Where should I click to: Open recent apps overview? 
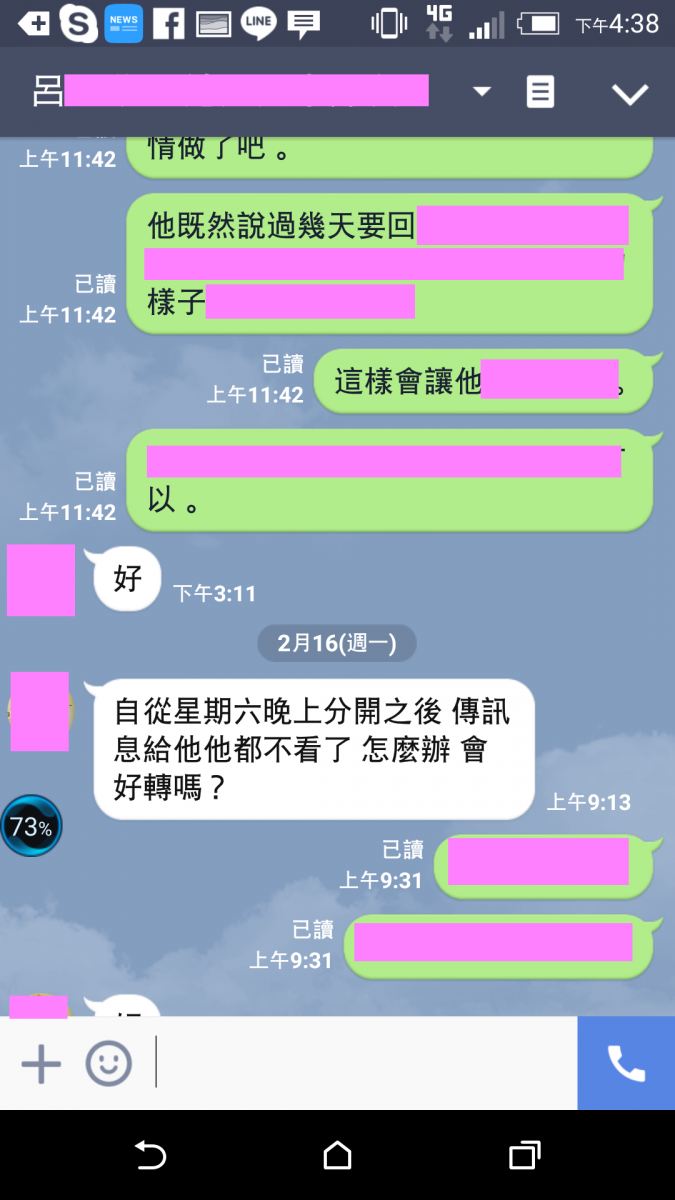pos(524,1156)
